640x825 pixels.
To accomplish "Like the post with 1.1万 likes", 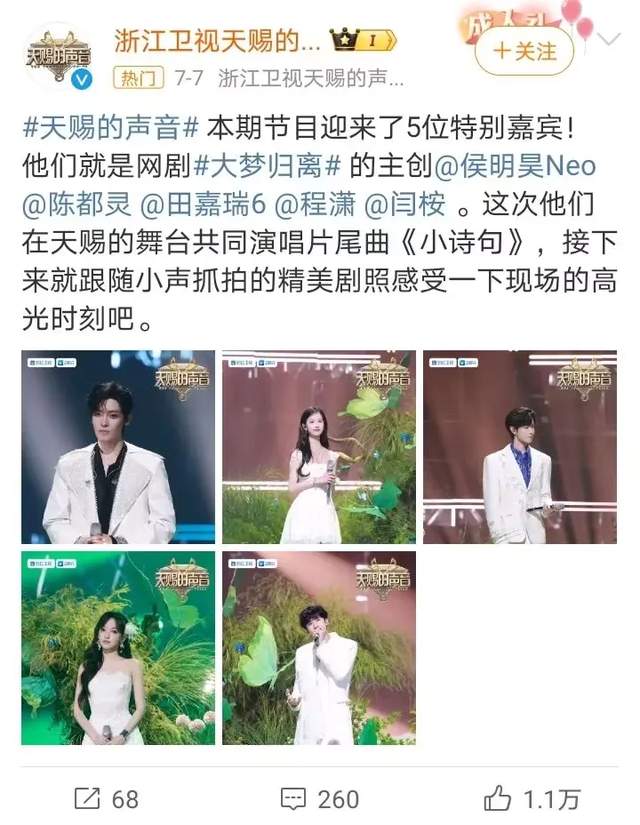I will pos(531,798).
